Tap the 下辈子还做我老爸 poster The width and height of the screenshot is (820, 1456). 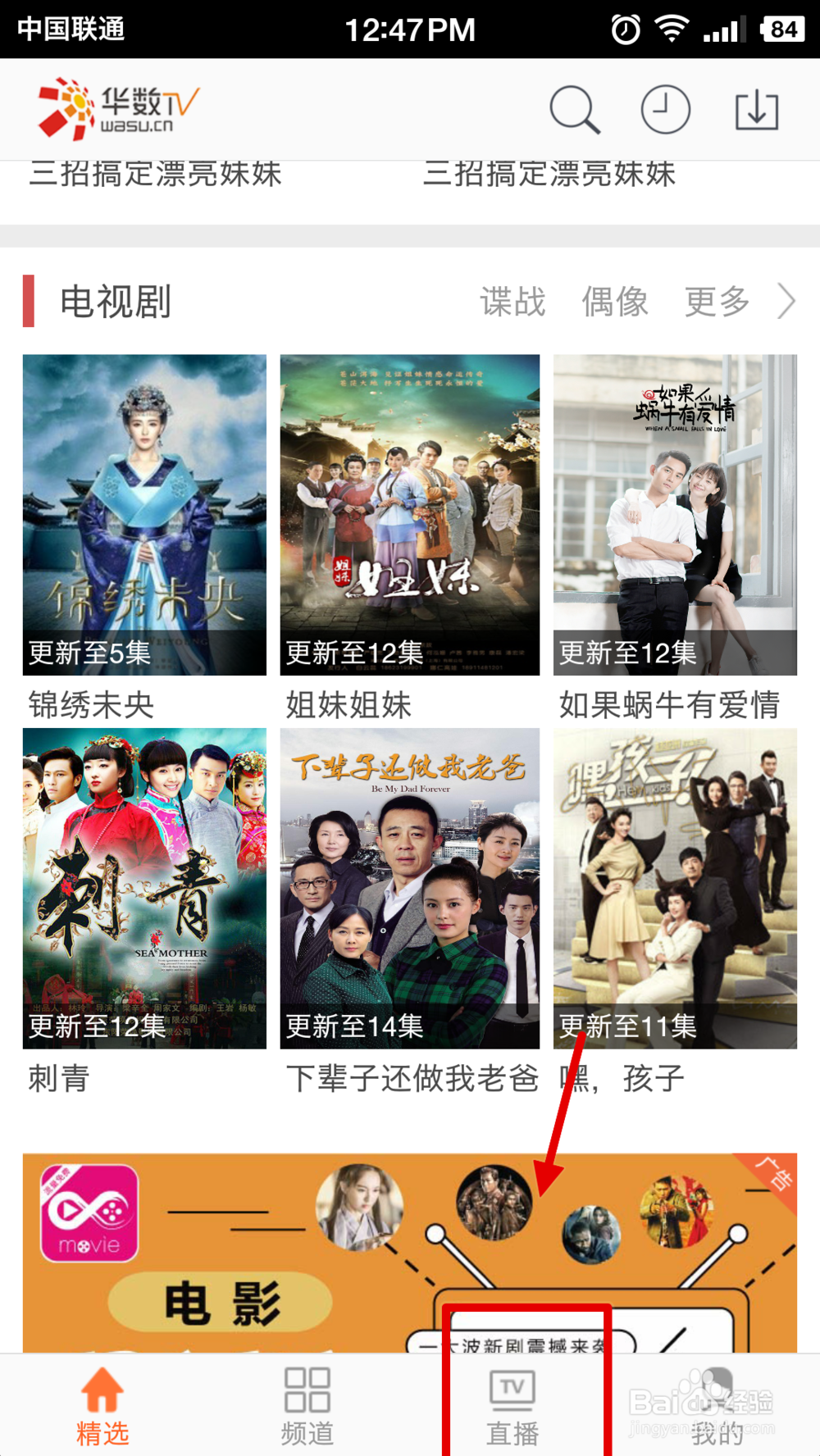click(408, 890)
